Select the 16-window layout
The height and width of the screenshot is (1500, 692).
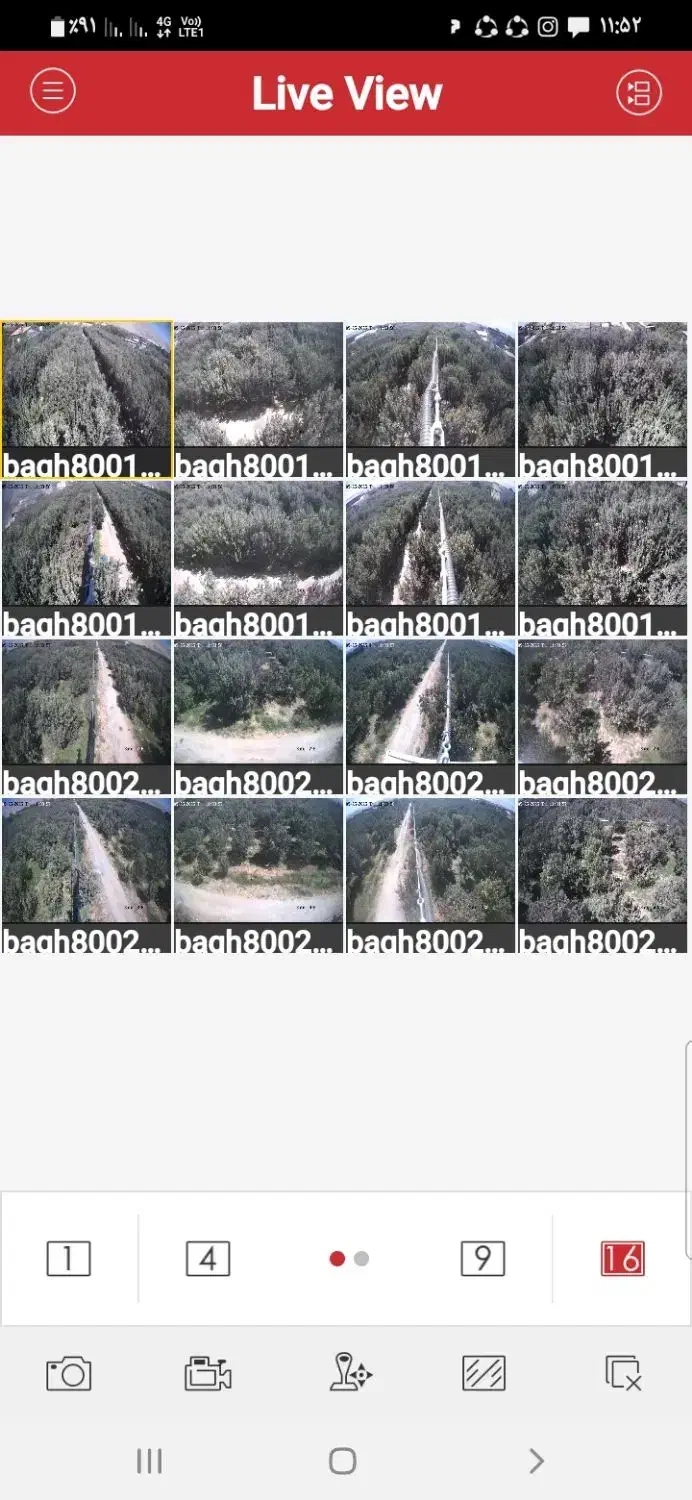[622, 1258]
